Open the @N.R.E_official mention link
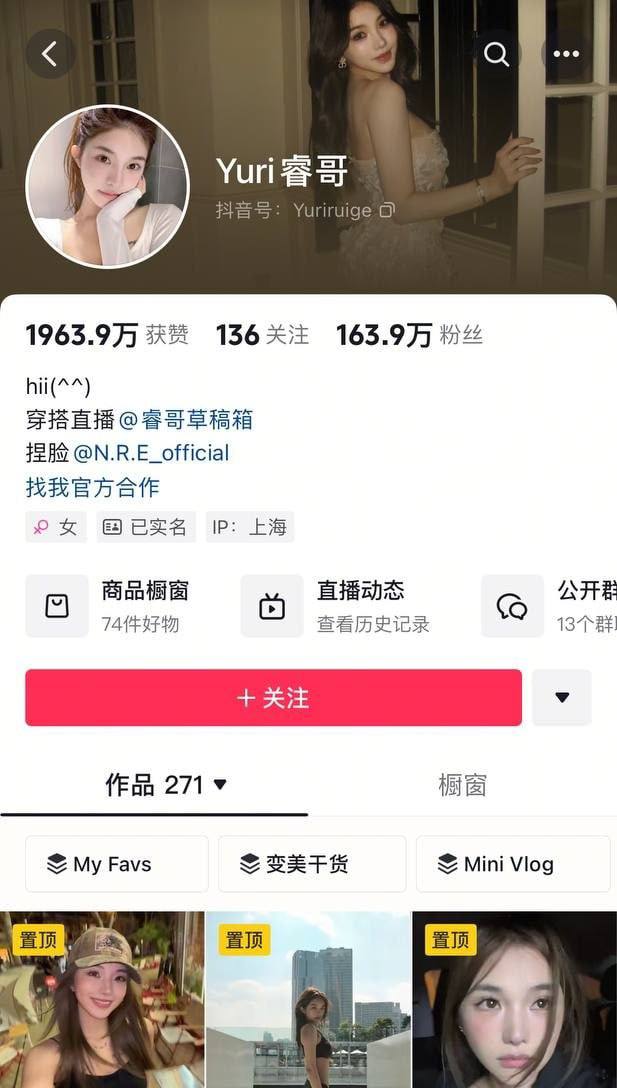Screen dimensions: 617x1088 point(151,453)
